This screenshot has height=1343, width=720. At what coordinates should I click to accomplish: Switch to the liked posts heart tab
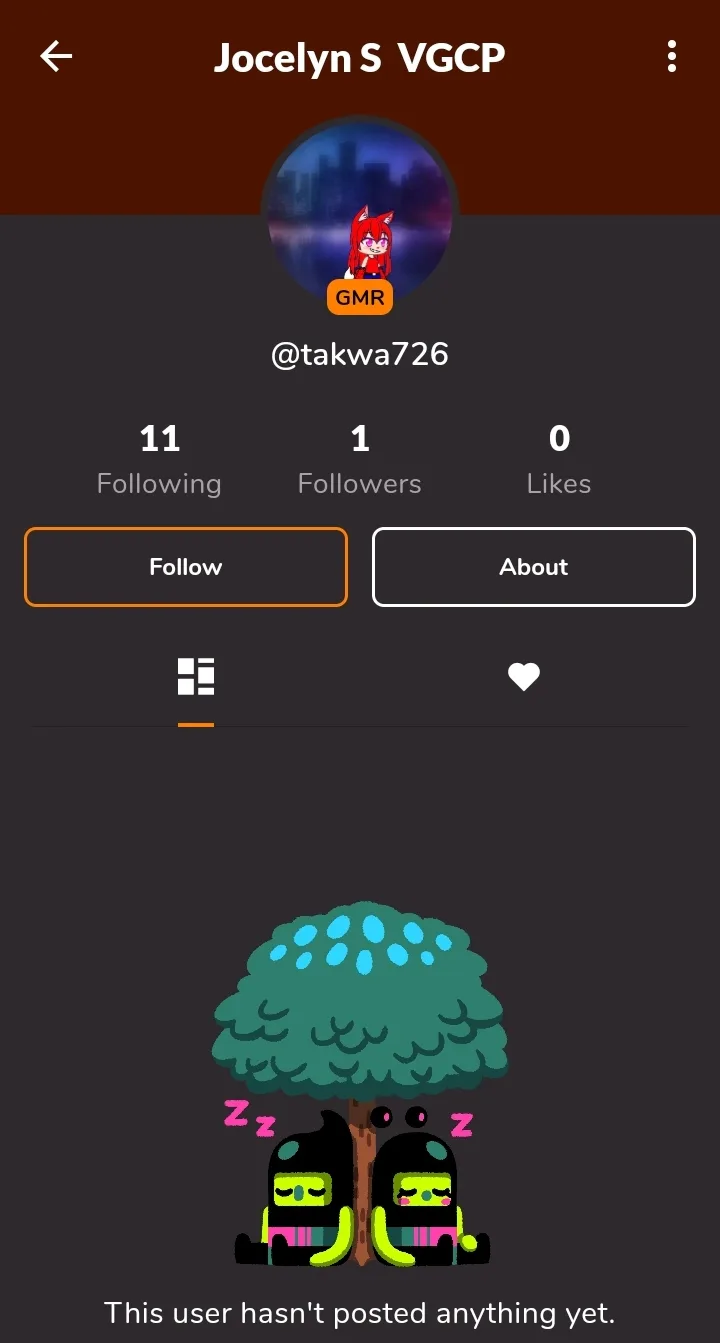tap(524, 677)
